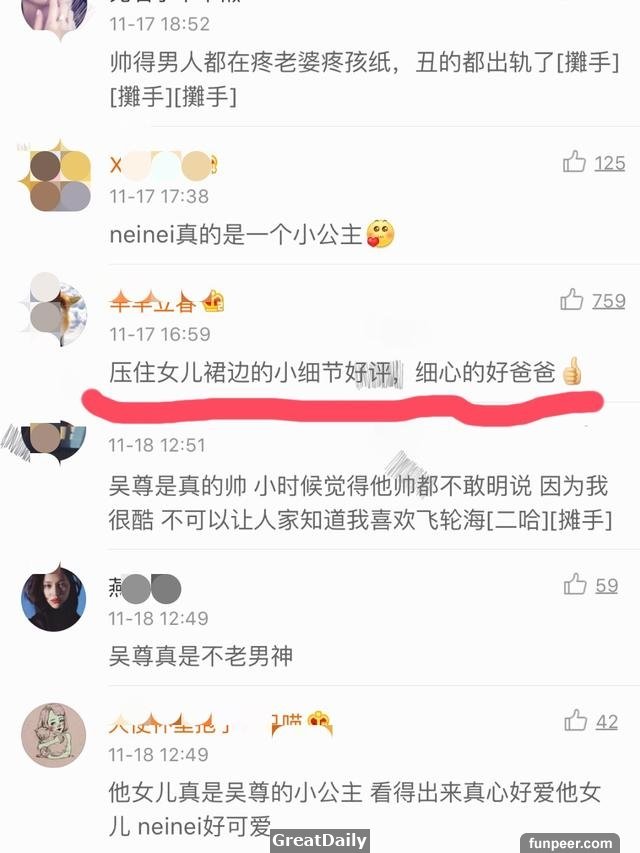Like the comment about 细心的好爸爸
This screenshot has width=640, height=853.
[x=572, y=299]
